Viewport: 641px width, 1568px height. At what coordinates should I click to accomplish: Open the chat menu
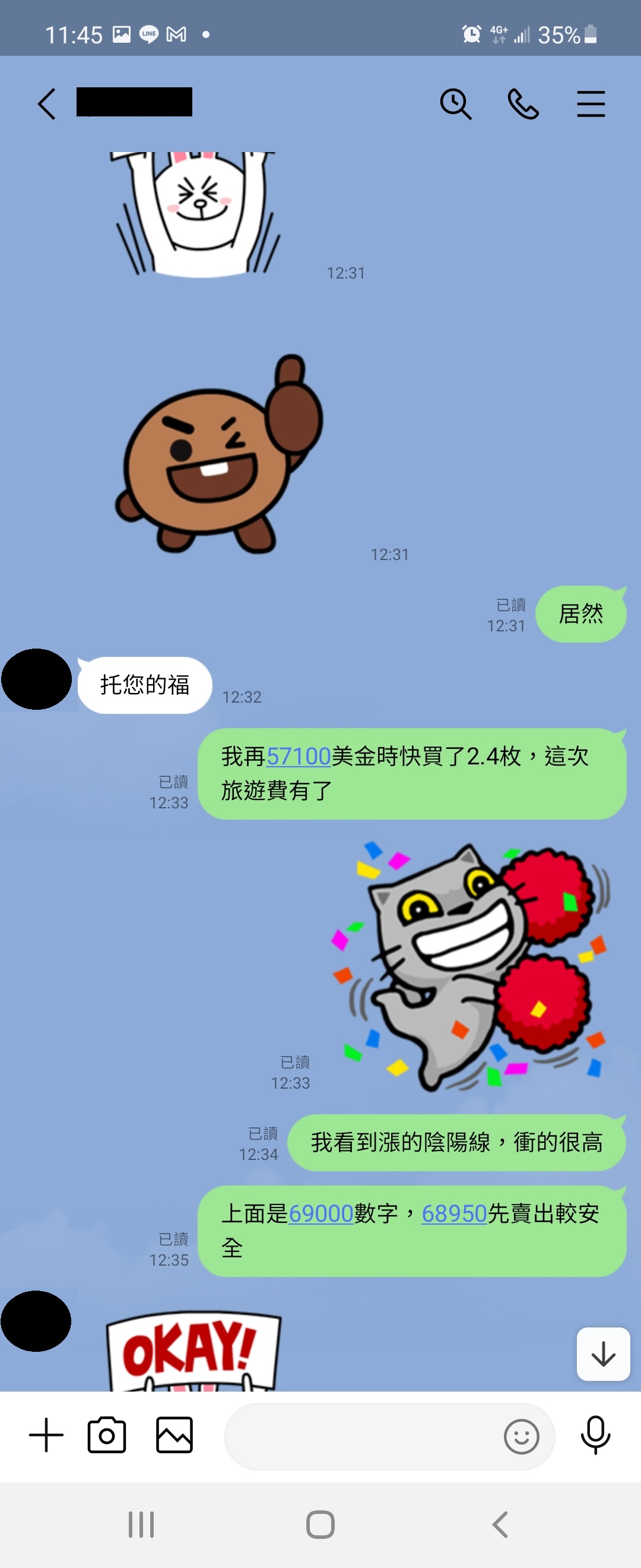(591, 103)
